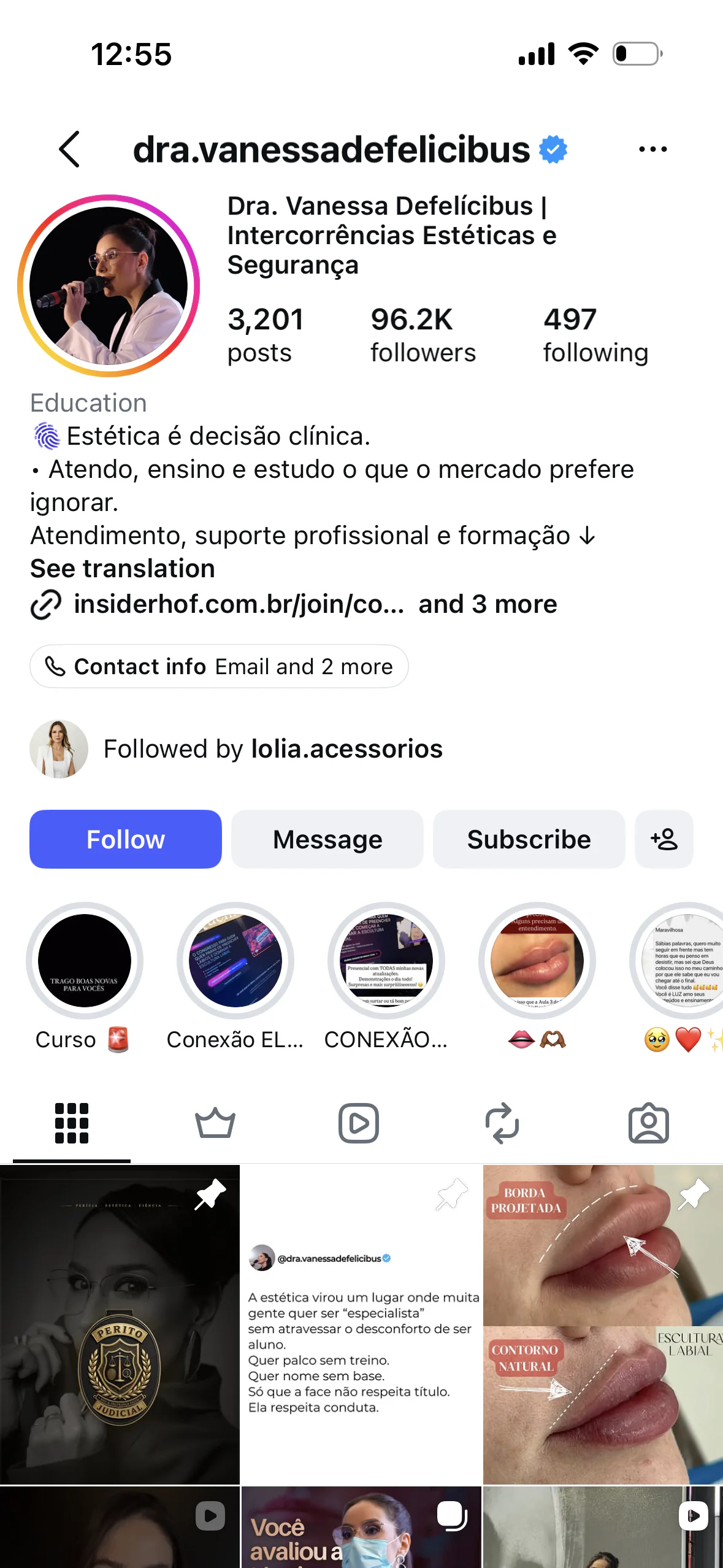Screen dimensions: 723x1568
Task: Open the 497 following list
Action: point(595,336)
